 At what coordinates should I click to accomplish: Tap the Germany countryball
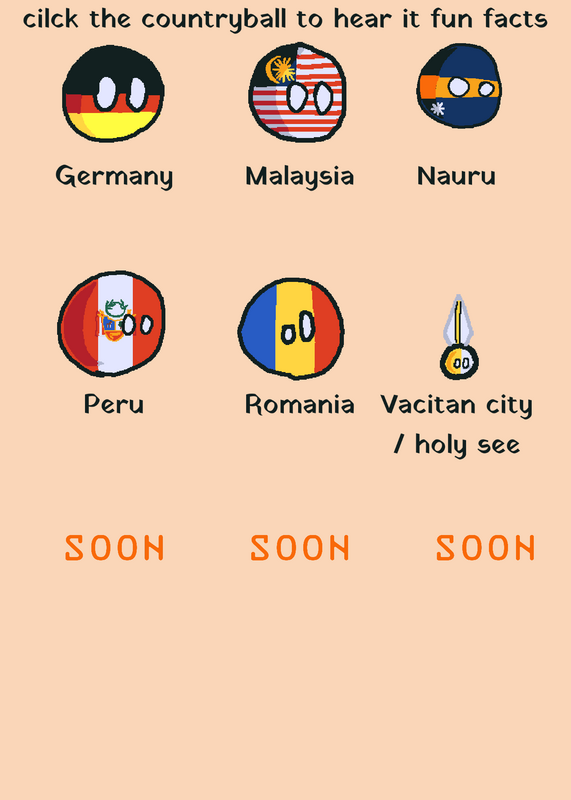[x=113, y=93]
